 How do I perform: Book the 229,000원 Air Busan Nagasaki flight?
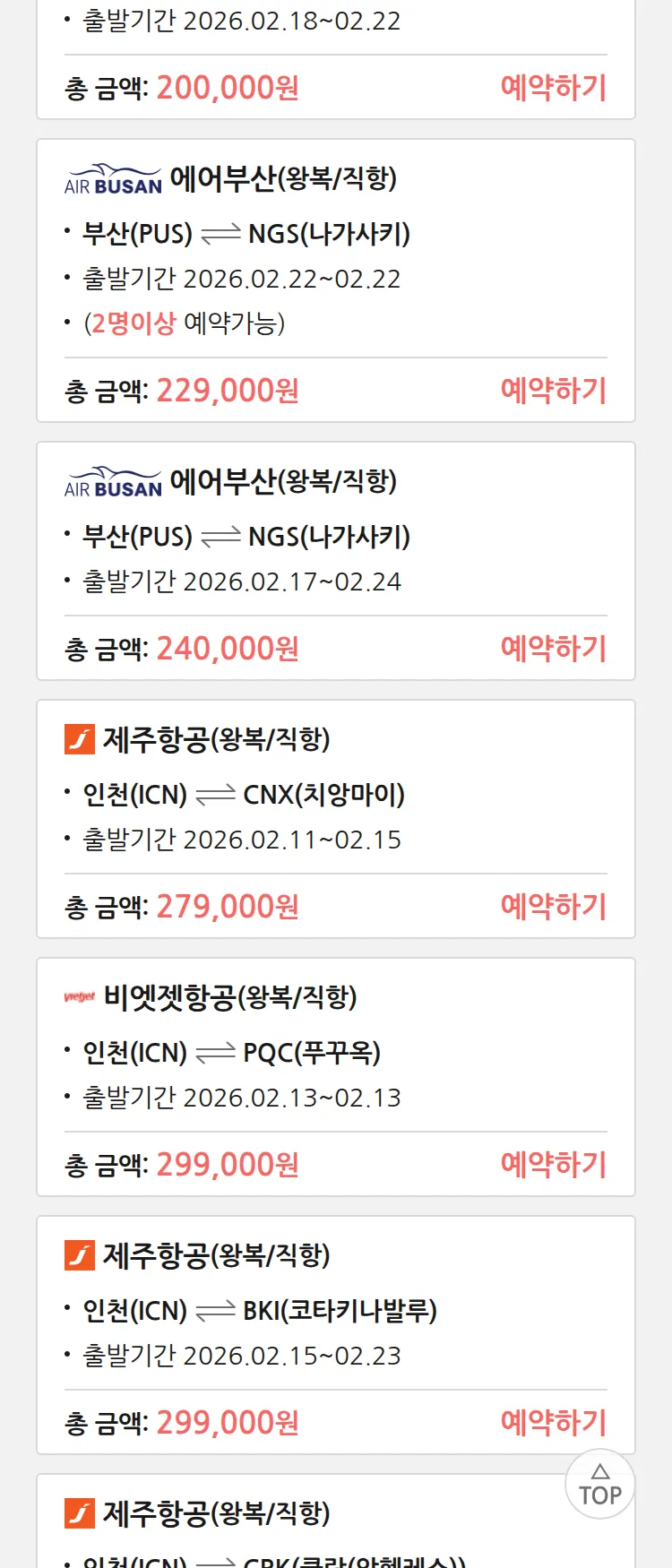(553, 391)
